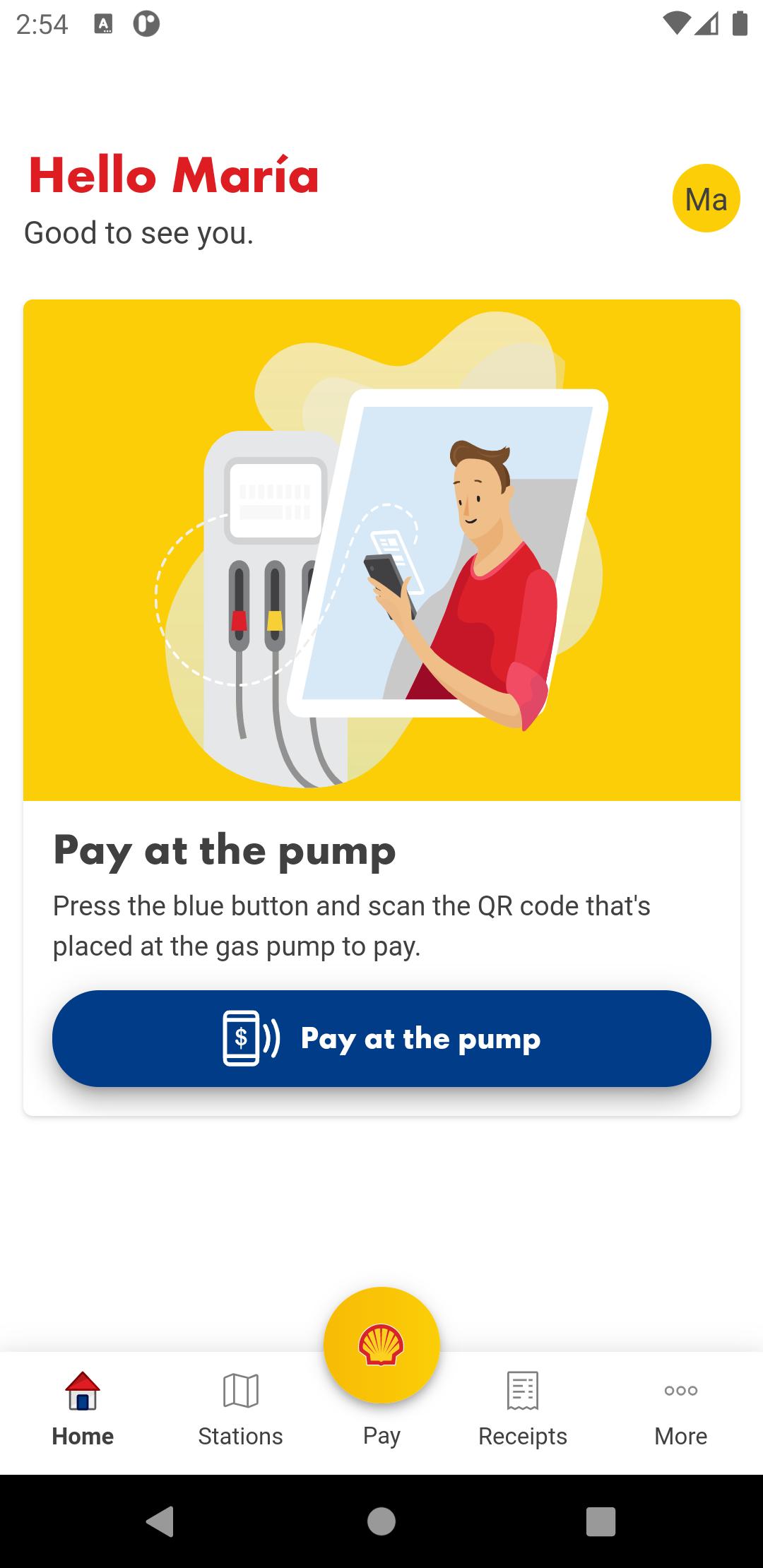Tap the blue Pay at the pump button

pos(381,1038)
